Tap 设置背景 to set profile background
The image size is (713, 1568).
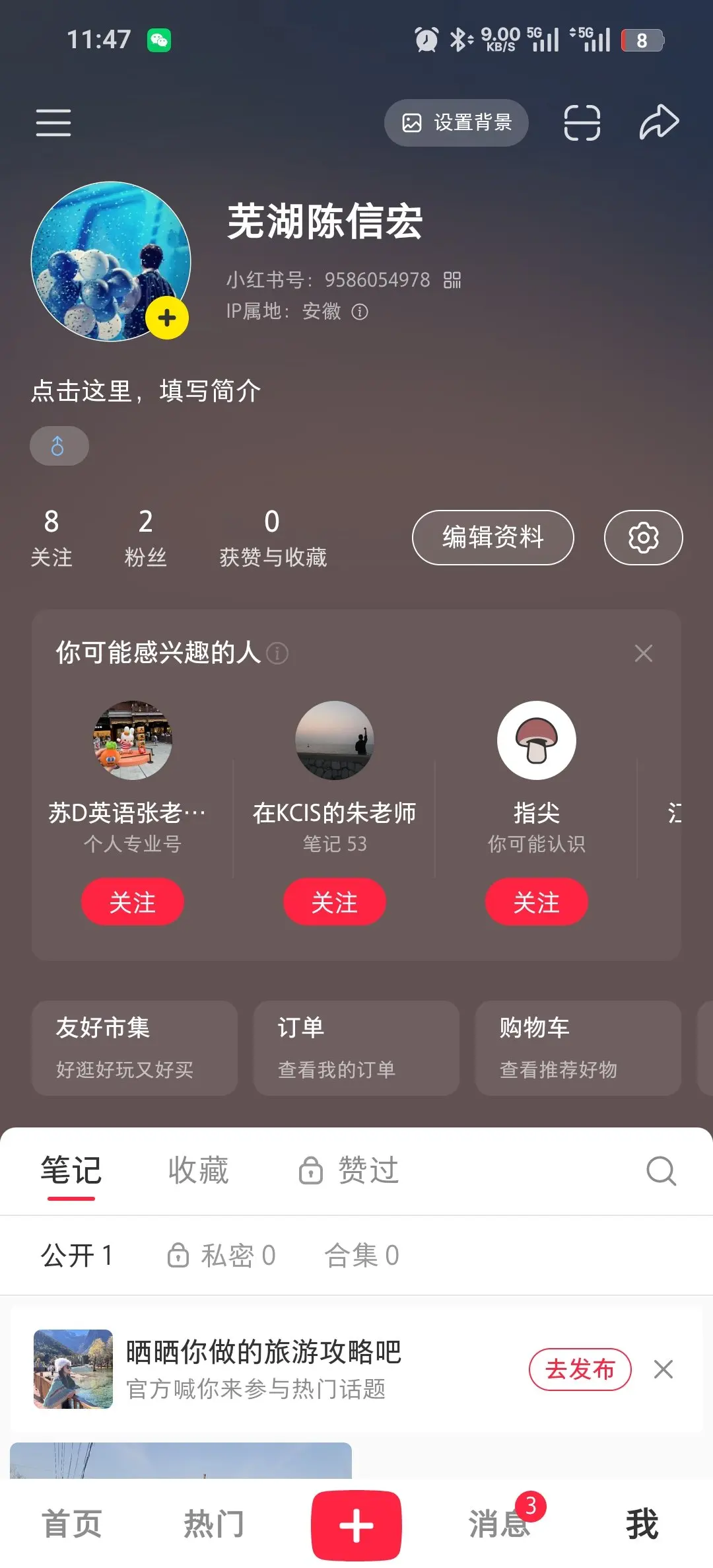(456, 123)
